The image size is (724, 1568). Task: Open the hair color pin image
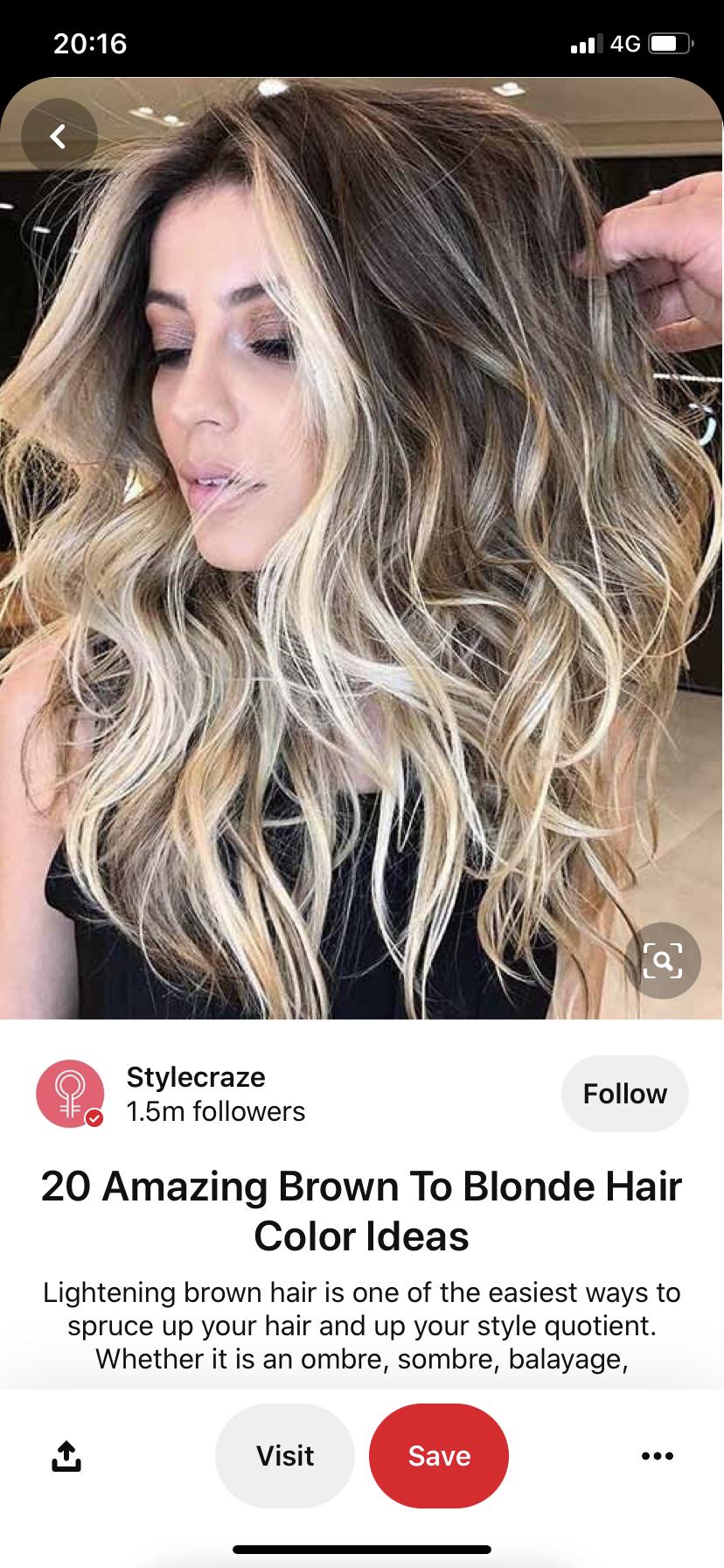(362, 549)
